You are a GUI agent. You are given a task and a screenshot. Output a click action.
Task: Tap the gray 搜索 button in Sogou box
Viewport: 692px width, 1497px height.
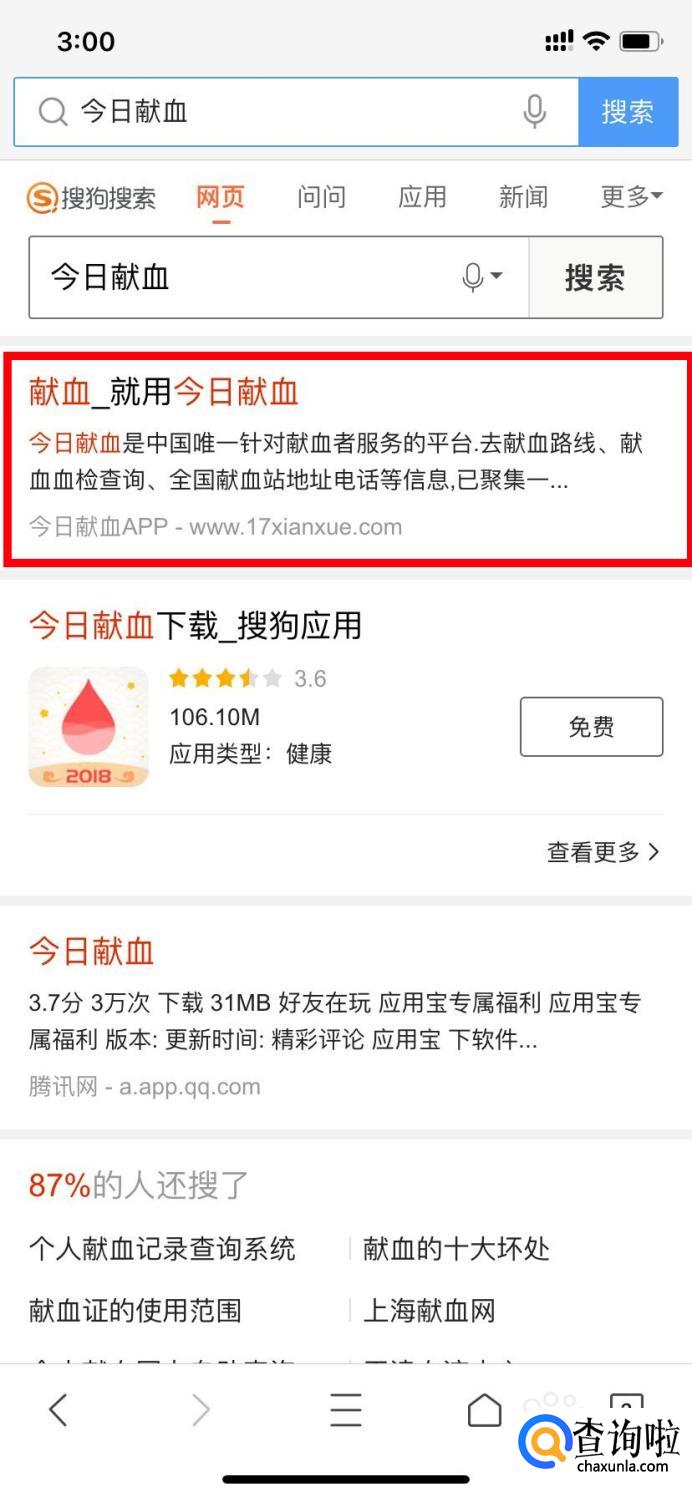pyautogui.click(x=595, y=277)
